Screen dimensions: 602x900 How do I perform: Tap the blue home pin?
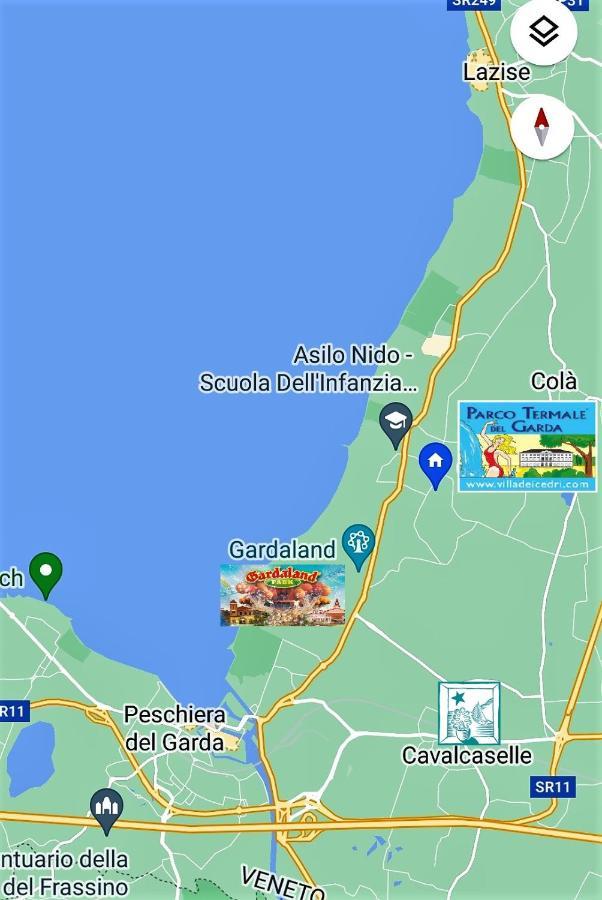coord(435,463)
